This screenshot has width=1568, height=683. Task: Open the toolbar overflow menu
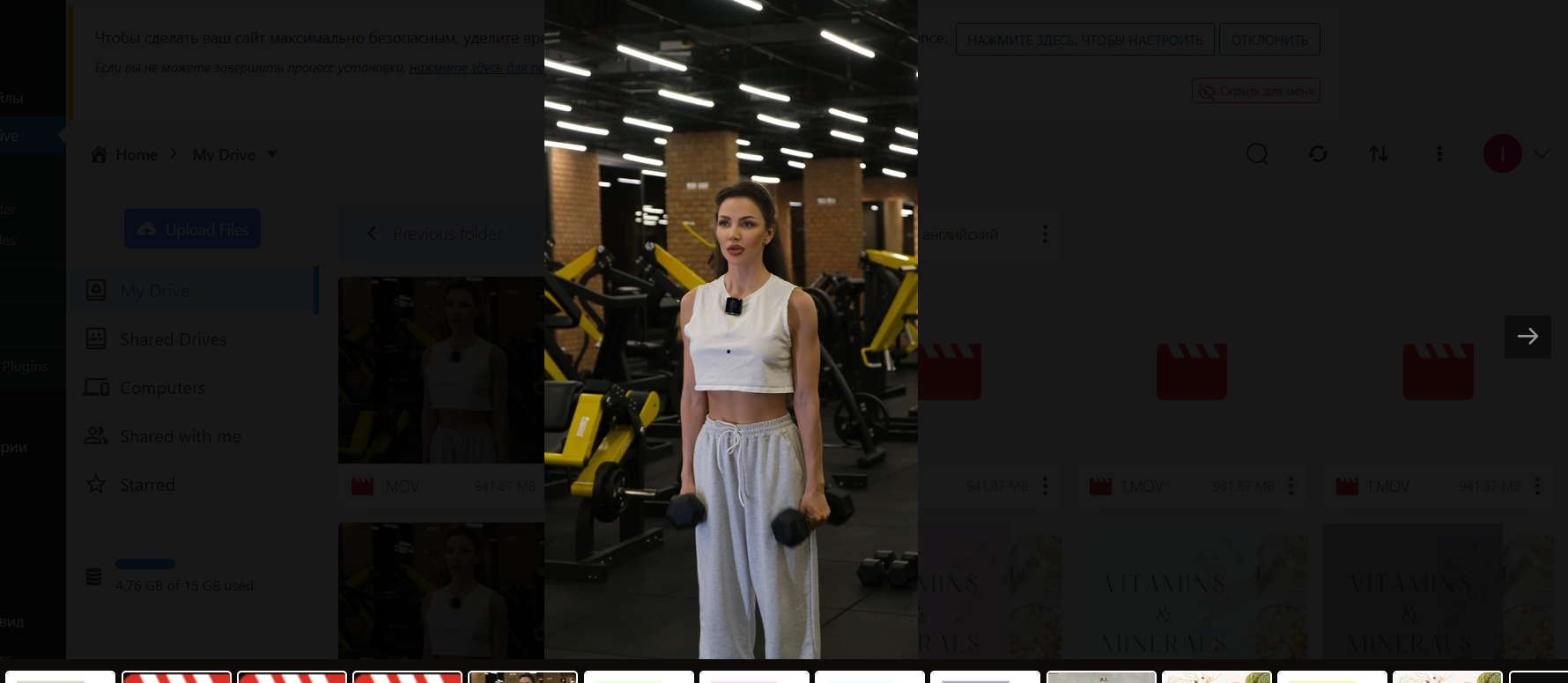[1439, 154]
